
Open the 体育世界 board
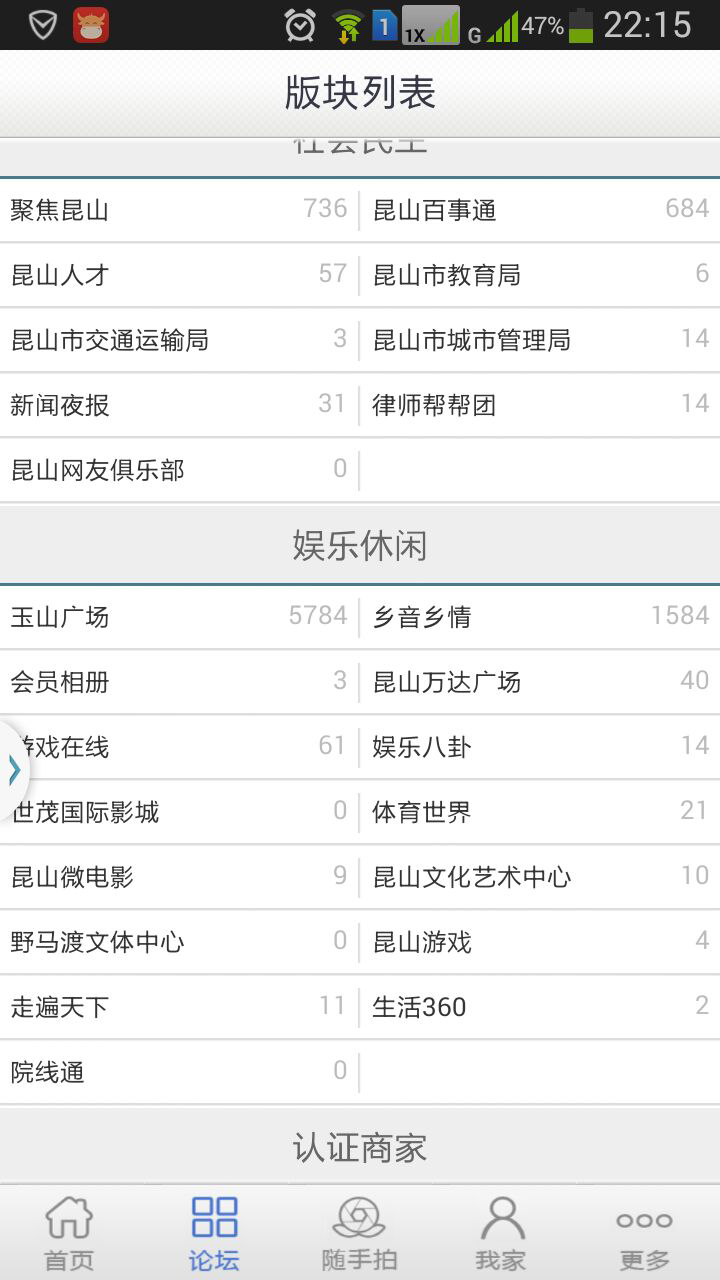click(x=540, y=812)
